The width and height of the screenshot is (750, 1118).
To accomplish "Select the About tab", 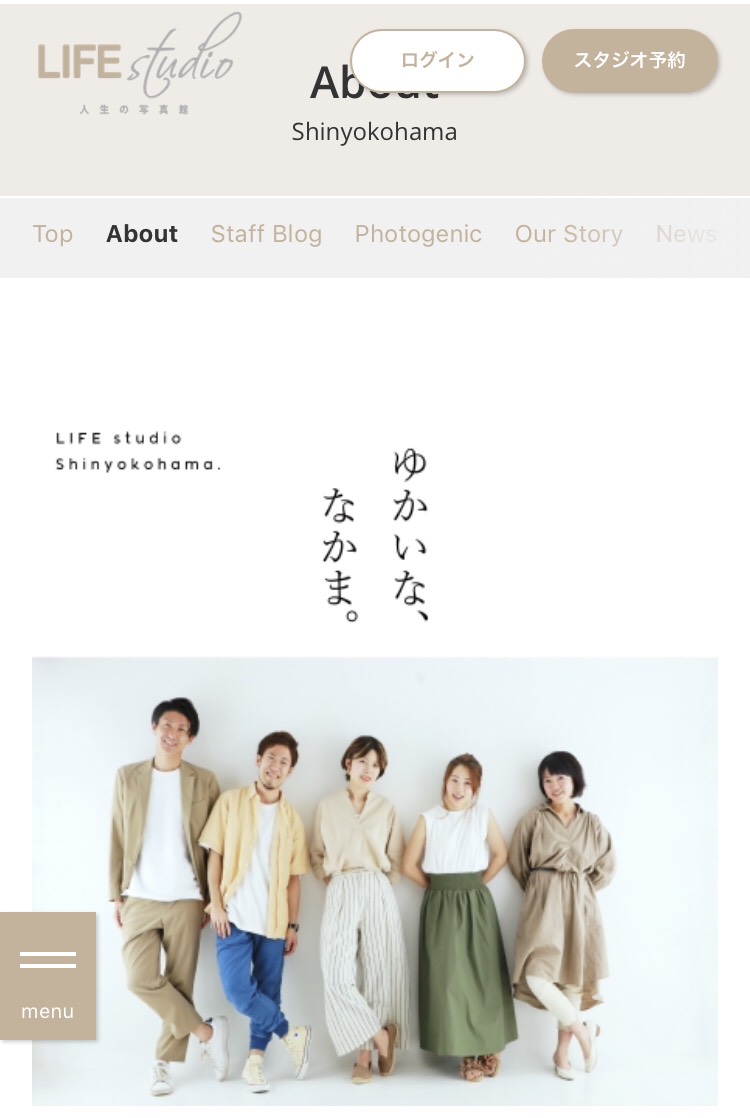I will (142, 234).
